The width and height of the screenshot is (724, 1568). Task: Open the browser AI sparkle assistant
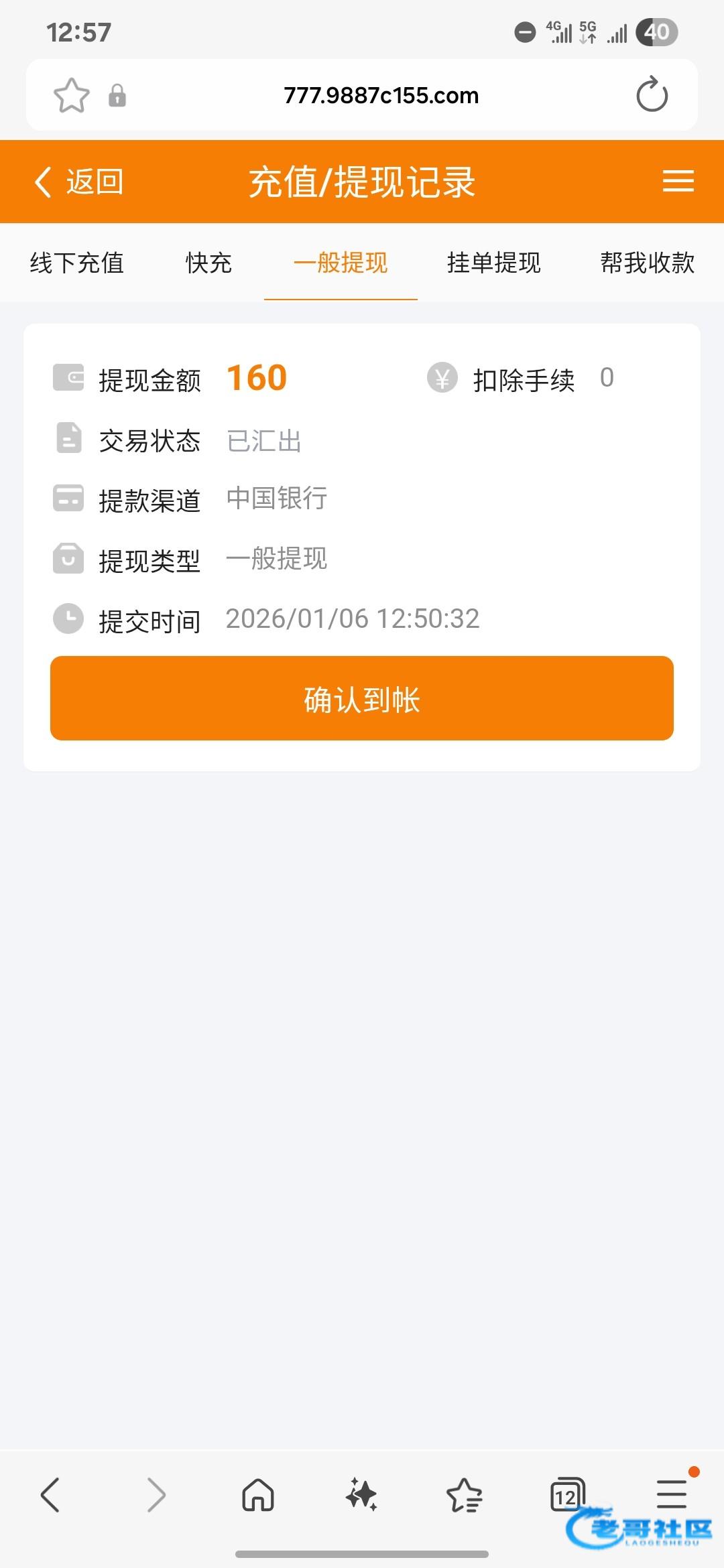coord(361,1494)
